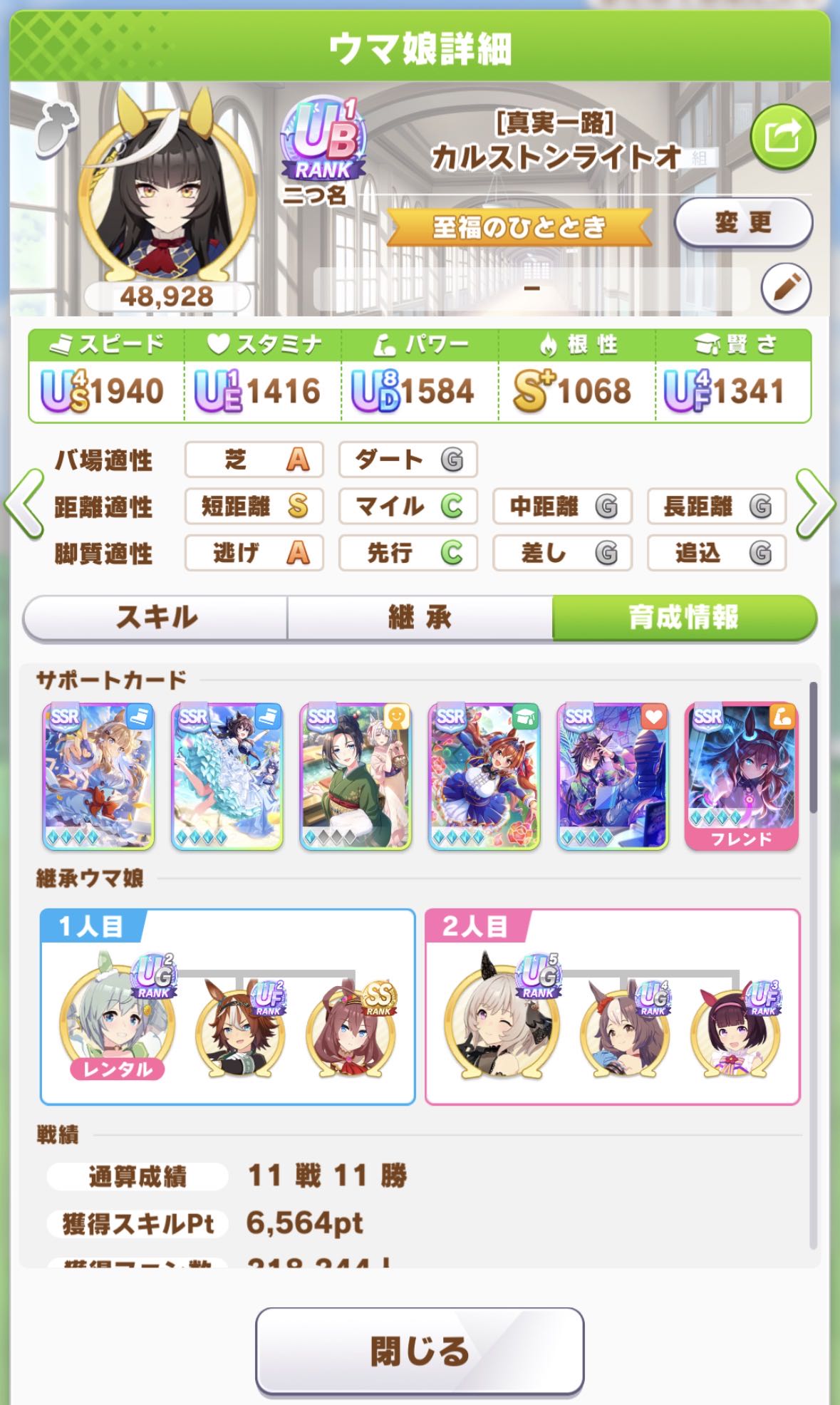Open the フレンド support card
This screenshot has width=840, height=1405.
tap(741, 777)
